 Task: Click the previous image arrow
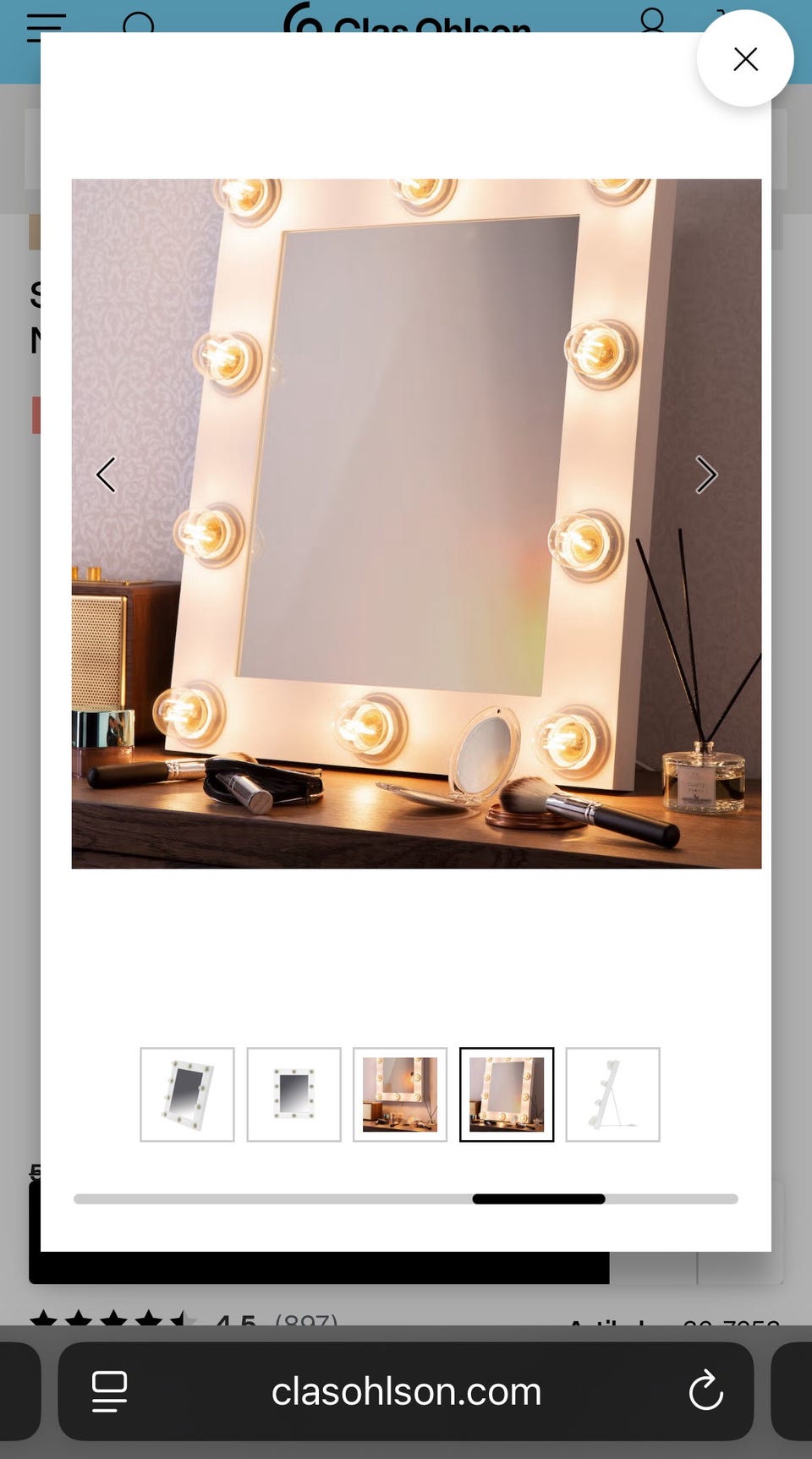tap(107, 474)
